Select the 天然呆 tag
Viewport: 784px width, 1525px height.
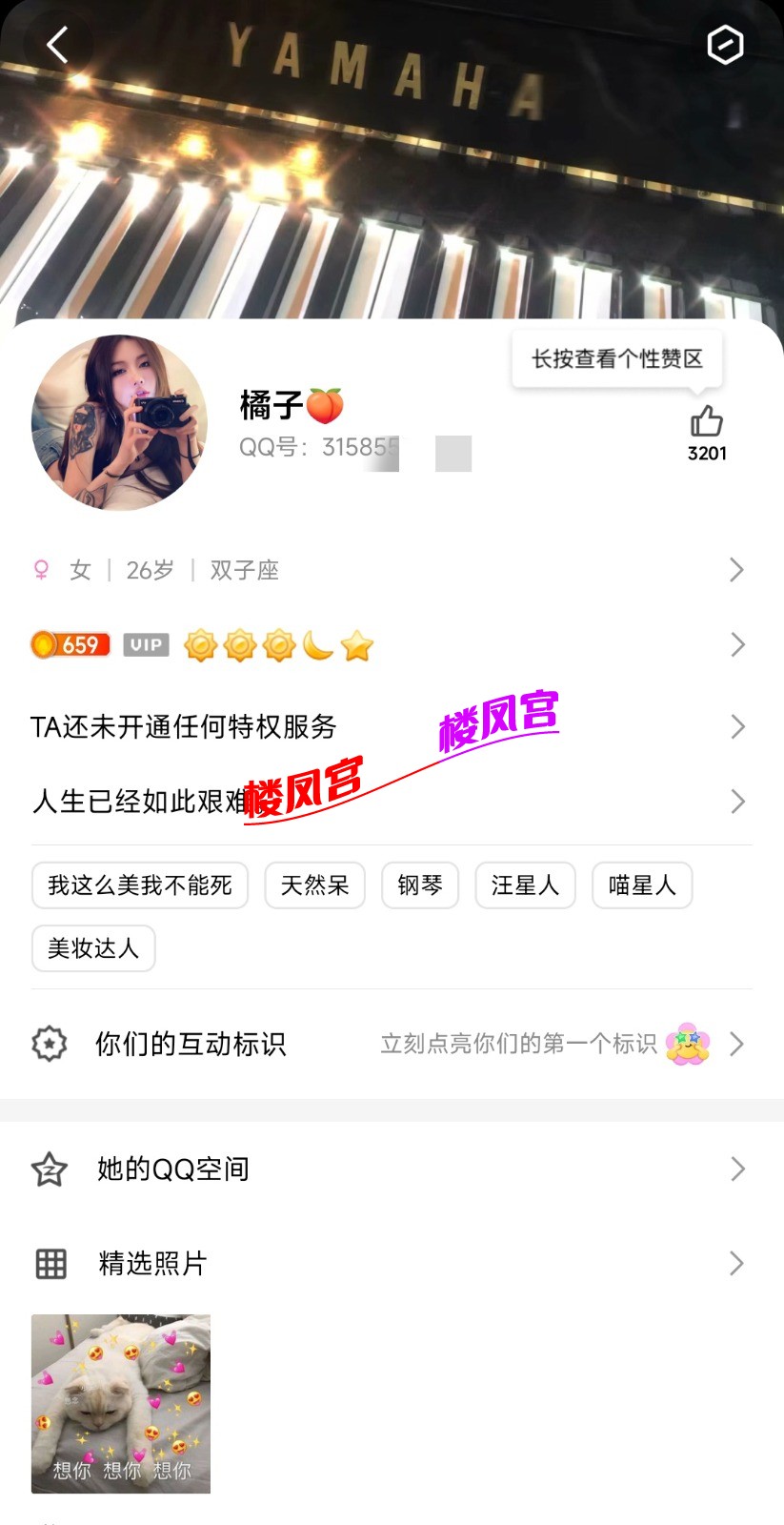click(314, 885)
